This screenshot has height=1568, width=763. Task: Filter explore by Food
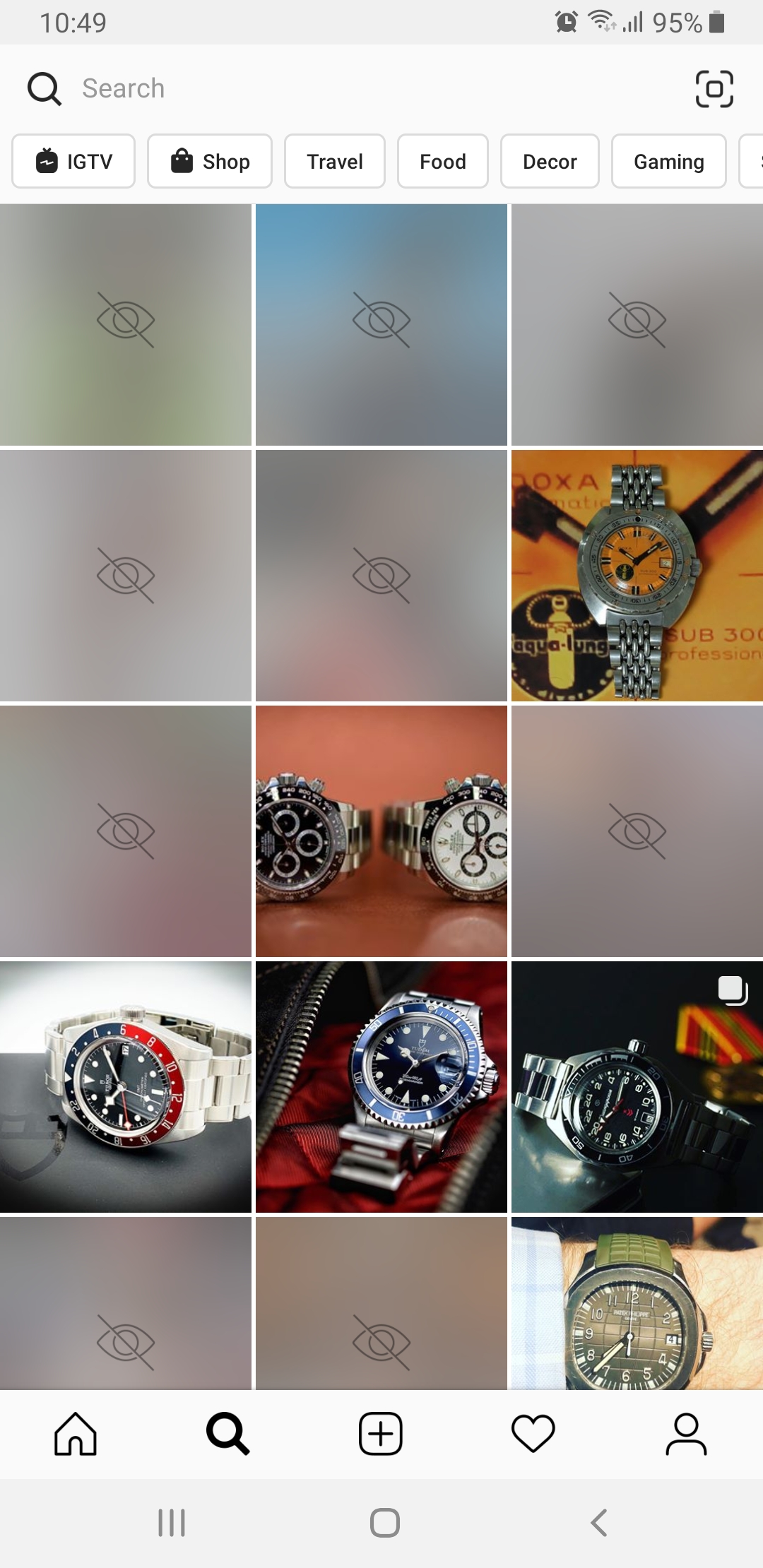click(x=443, y=161)
